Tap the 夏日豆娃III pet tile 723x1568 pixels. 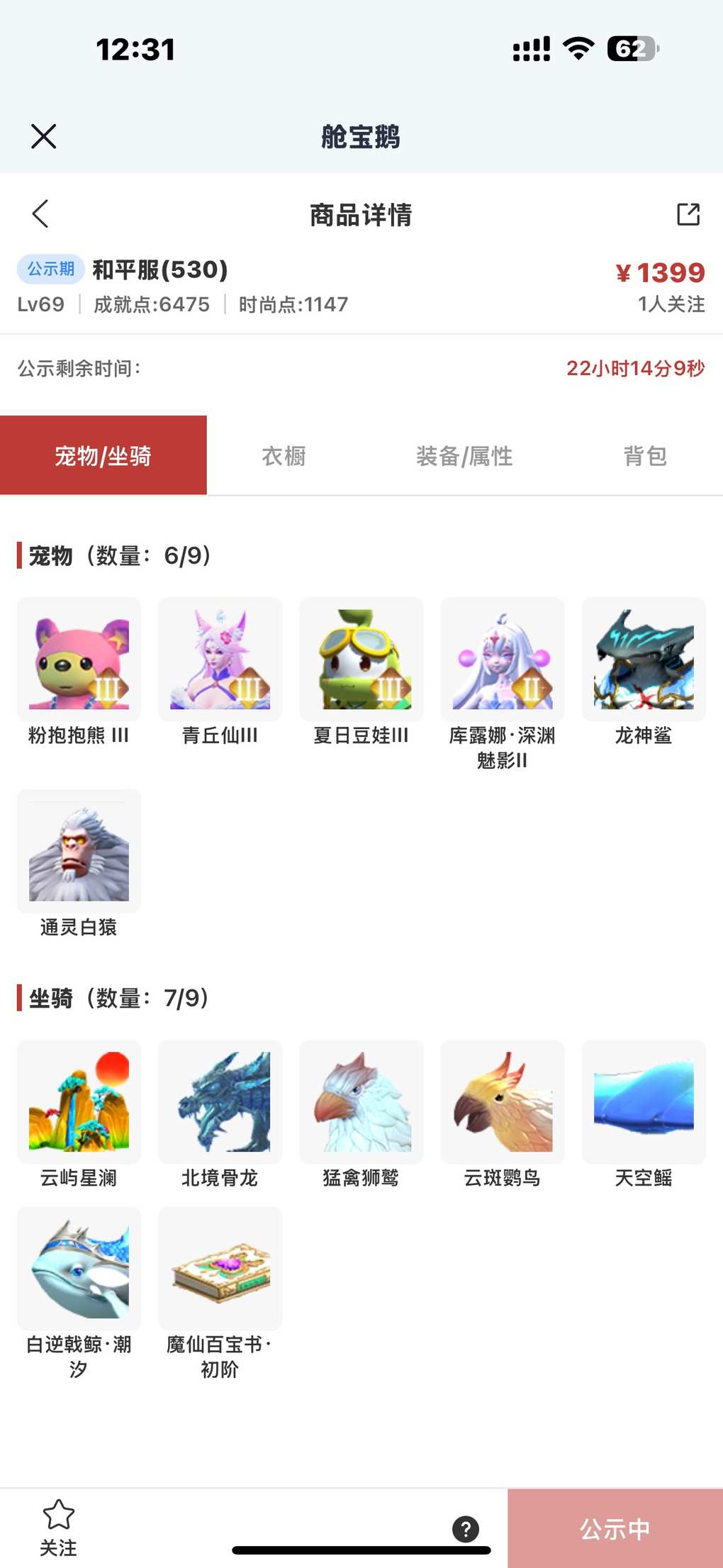[361, 660]
